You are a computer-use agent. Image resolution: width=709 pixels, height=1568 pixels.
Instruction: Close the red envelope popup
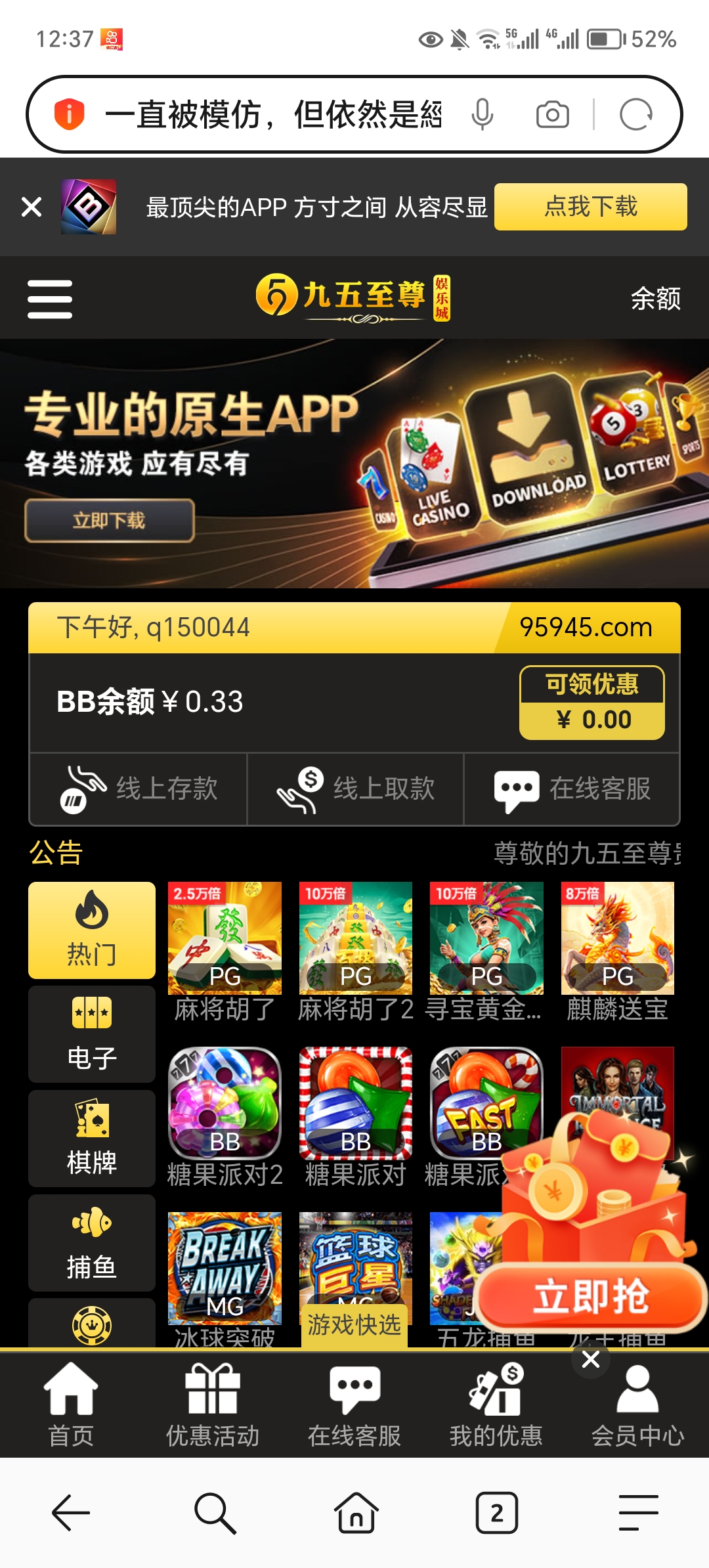pyautogui.click(x=590, y=1359)
